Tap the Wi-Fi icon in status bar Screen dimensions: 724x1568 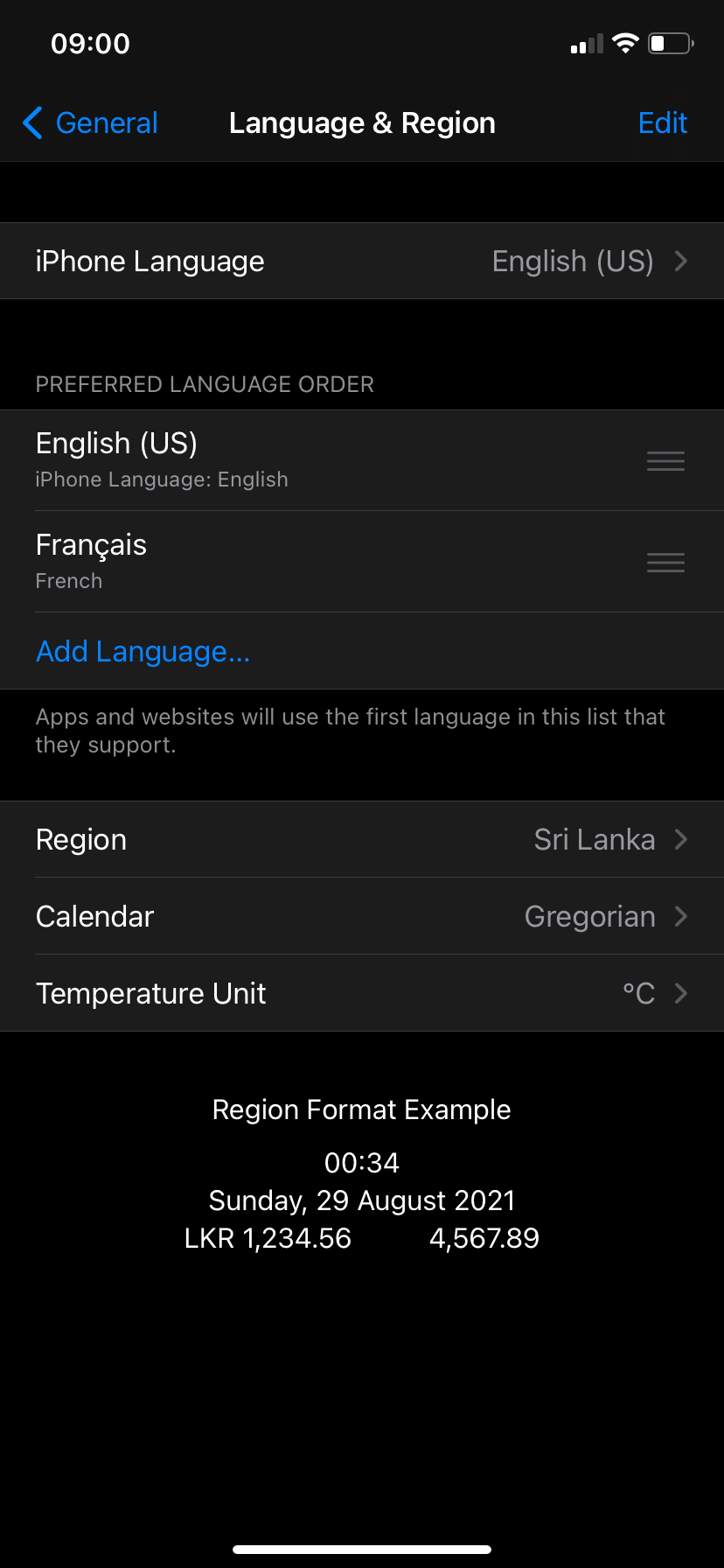(626, 42)
